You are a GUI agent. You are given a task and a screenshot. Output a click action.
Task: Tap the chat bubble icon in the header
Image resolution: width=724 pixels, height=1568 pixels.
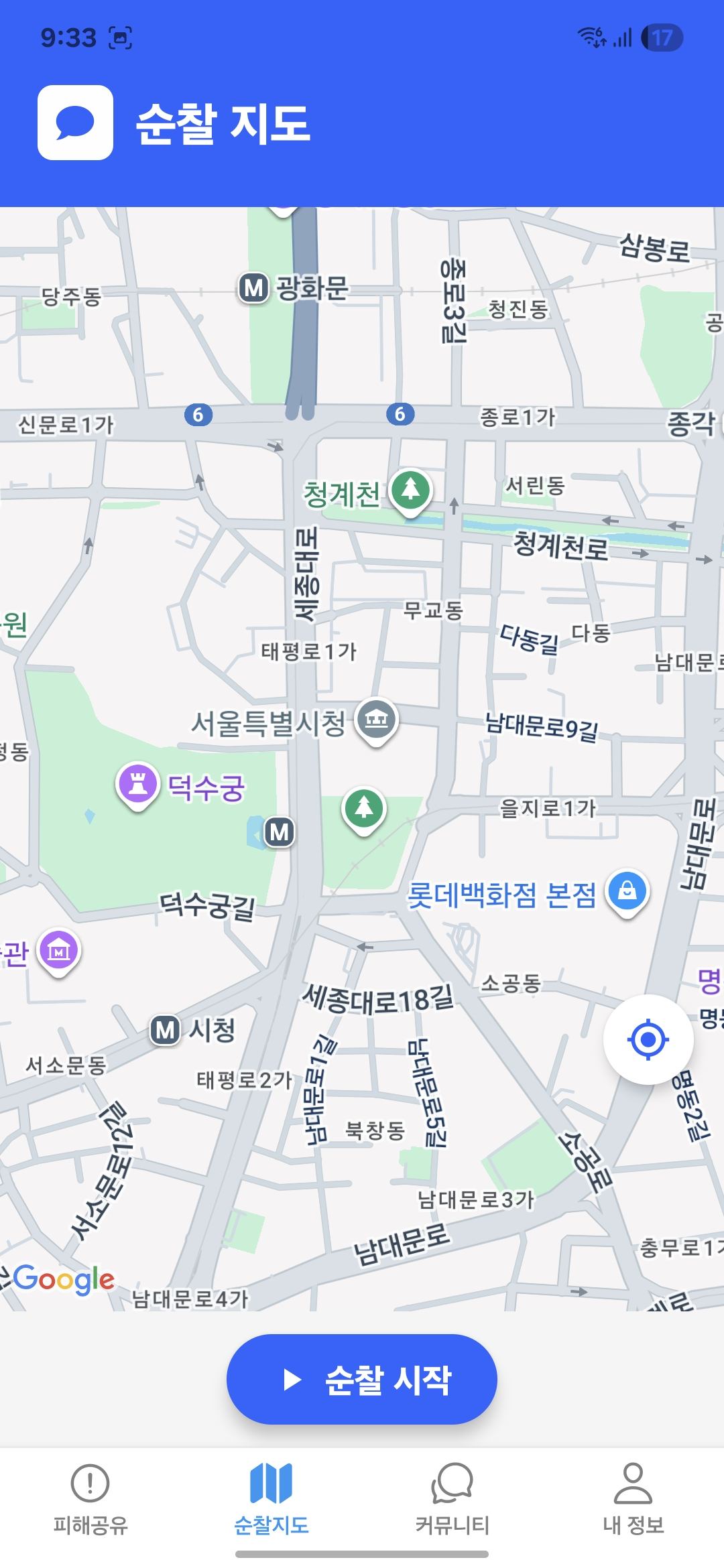tap(75, 123)
